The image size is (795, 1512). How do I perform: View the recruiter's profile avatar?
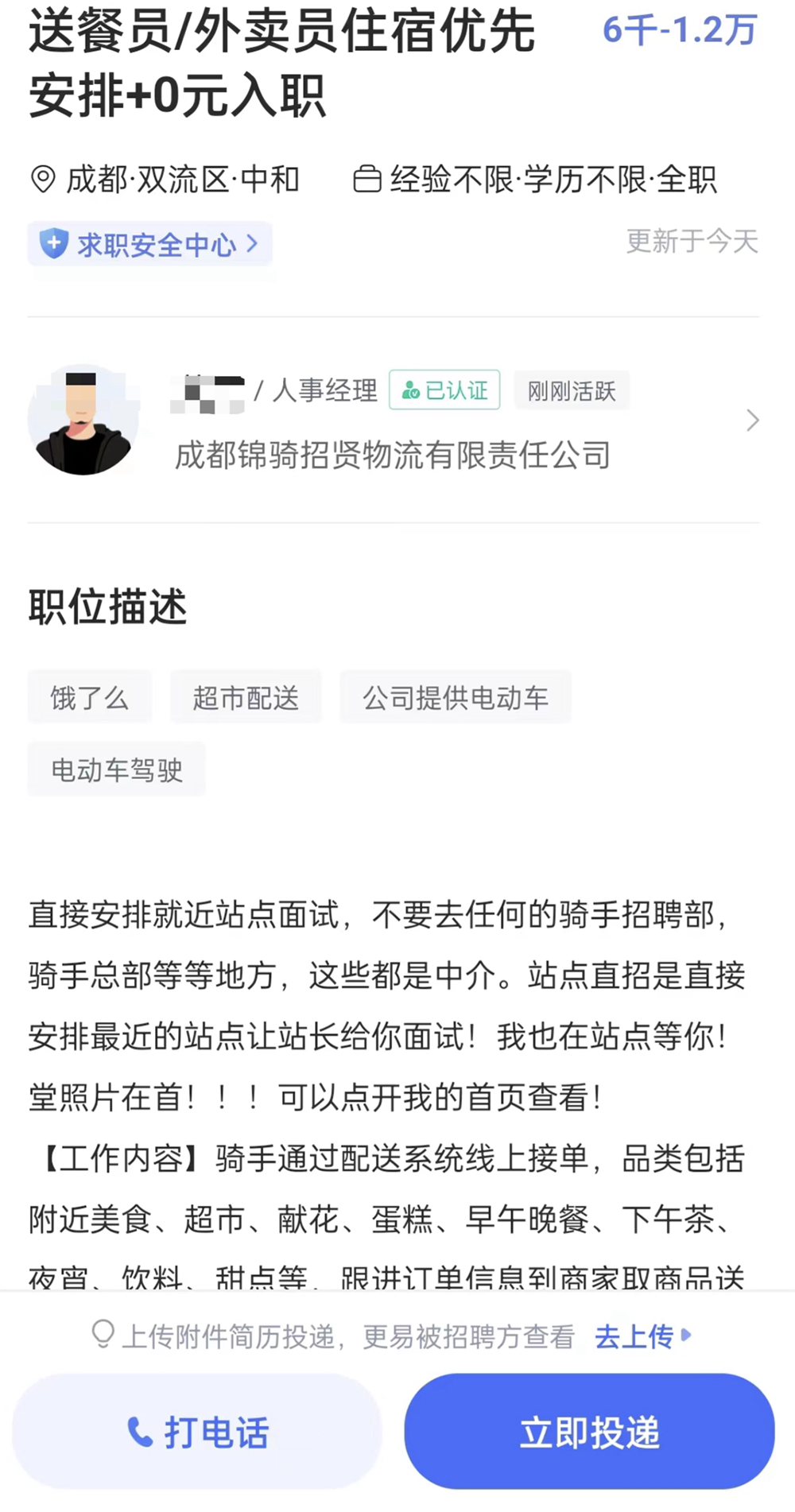82,421
